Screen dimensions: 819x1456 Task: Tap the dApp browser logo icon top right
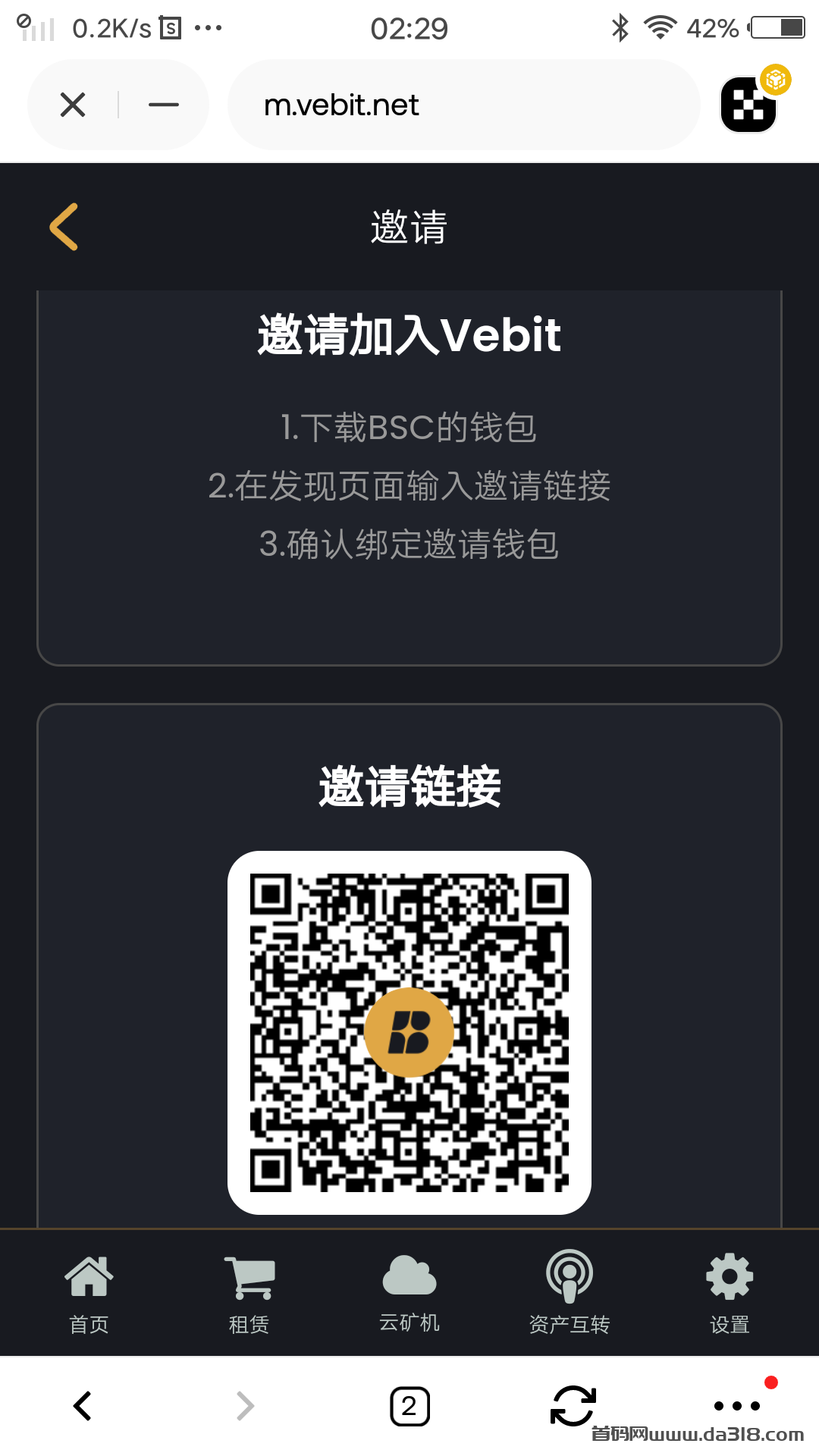(x=747, y=105)
